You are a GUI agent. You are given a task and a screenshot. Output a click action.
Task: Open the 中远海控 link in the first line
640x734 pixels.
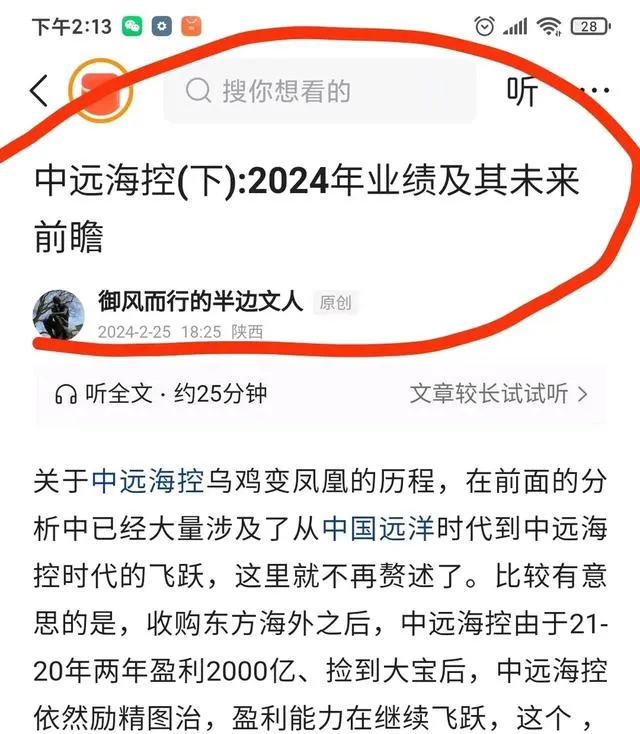coord(148,480)
